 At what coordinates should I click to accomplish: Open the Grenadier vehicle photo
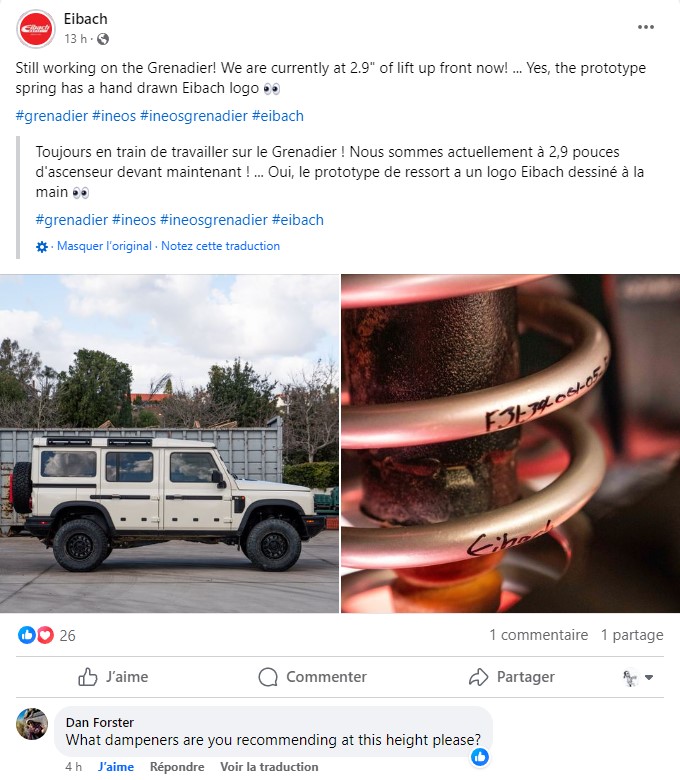tap(169, 443)
